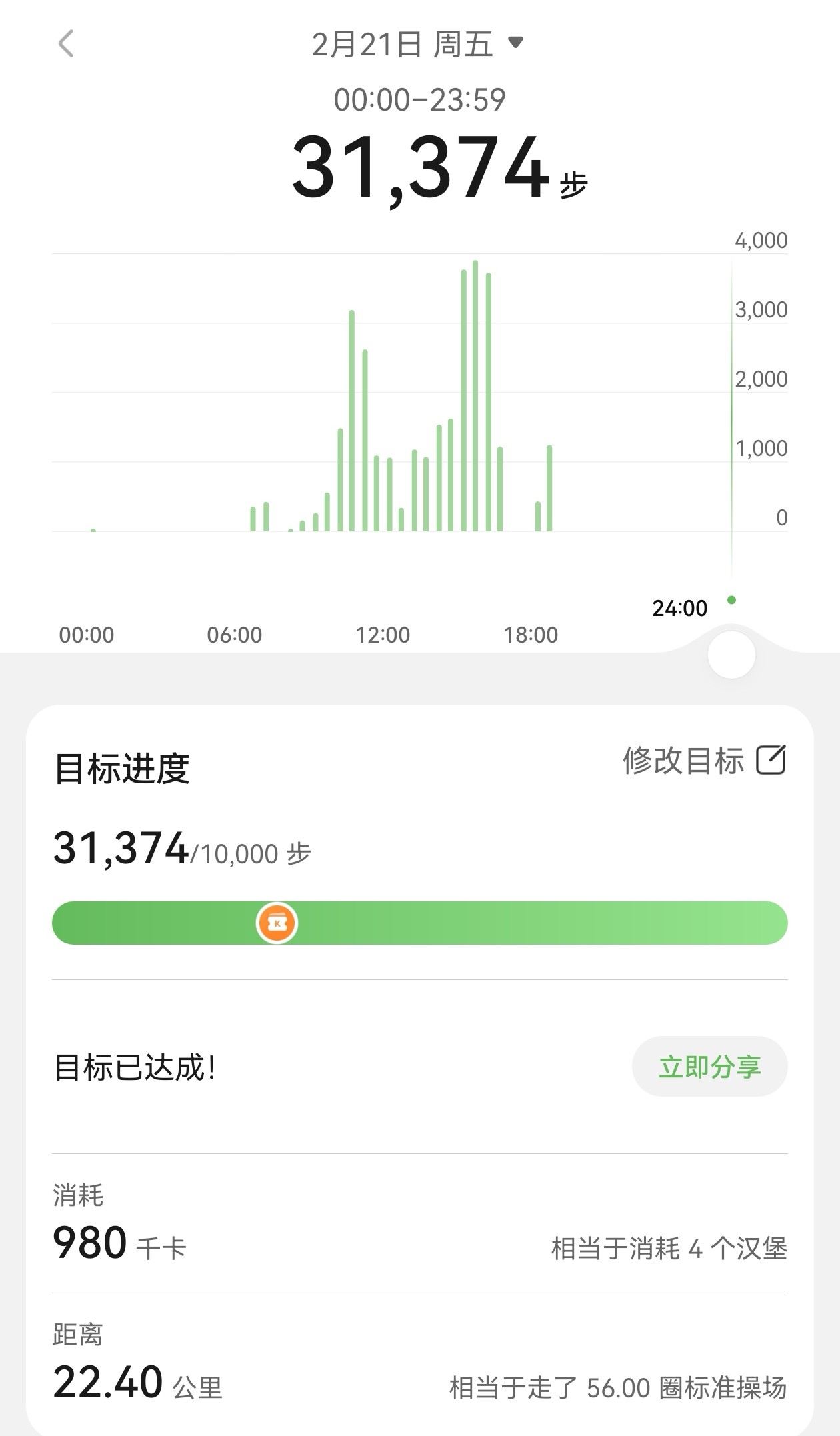Tap 修改目标 to edit step goal
The image size is (840, 1436).
[705, 760]
